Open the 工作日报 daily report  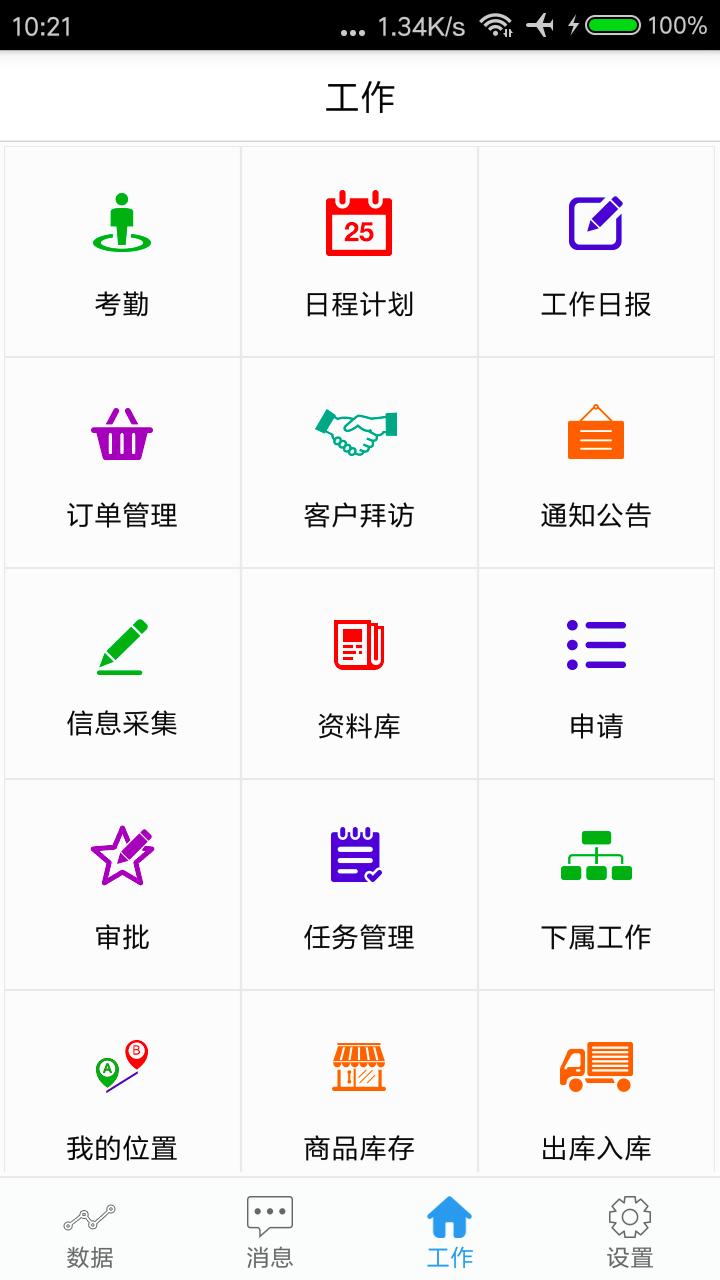[x=596, y=252]
